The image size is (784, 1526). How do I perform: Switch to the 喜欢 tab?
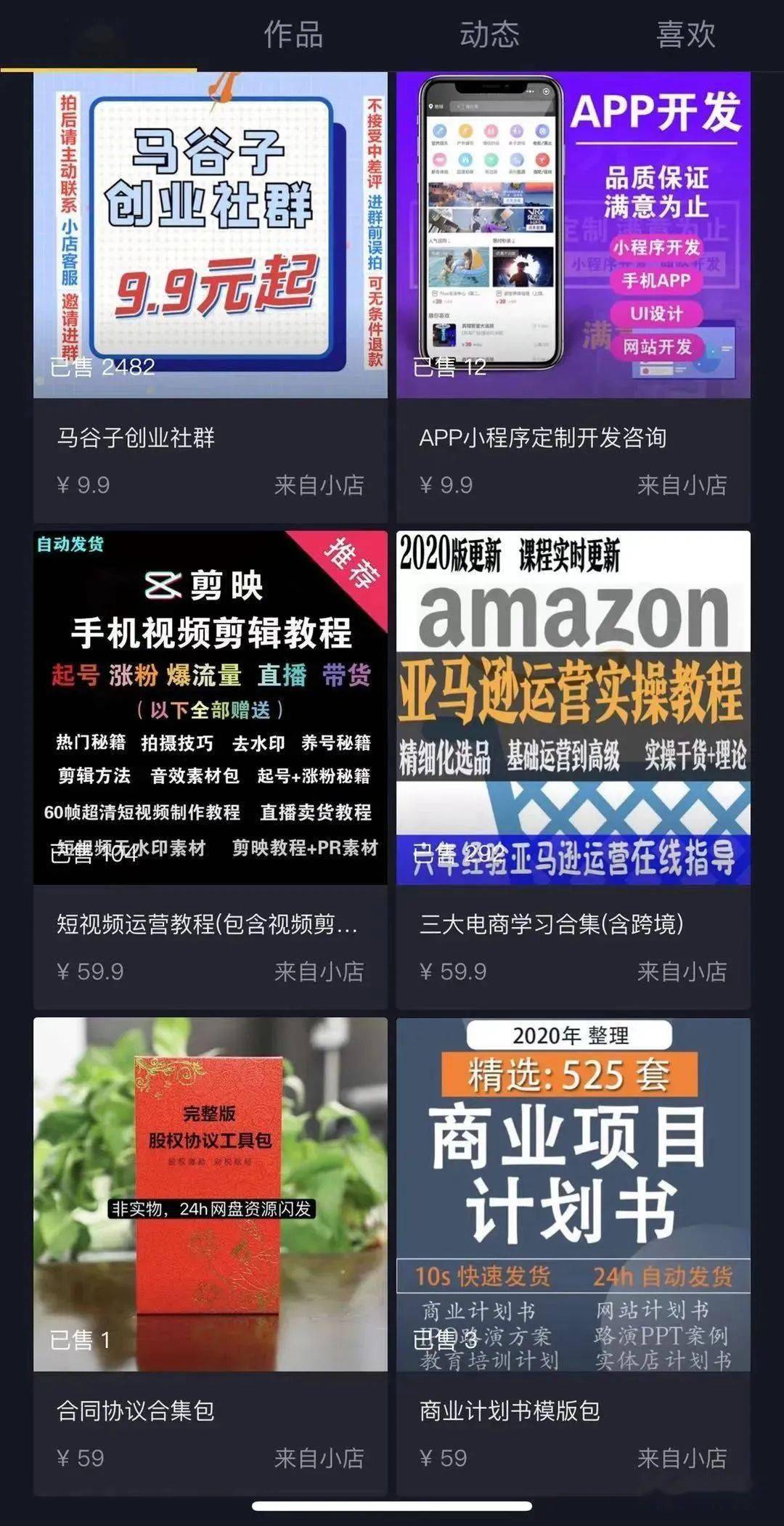click(685, 34)
